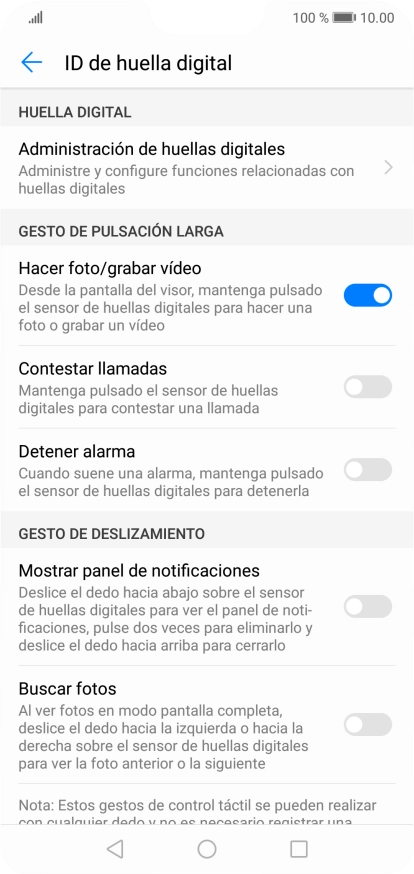414x874 pixels.
Task: Toggle Mostrar panel de notificaciones on
Action: [368, 606]
